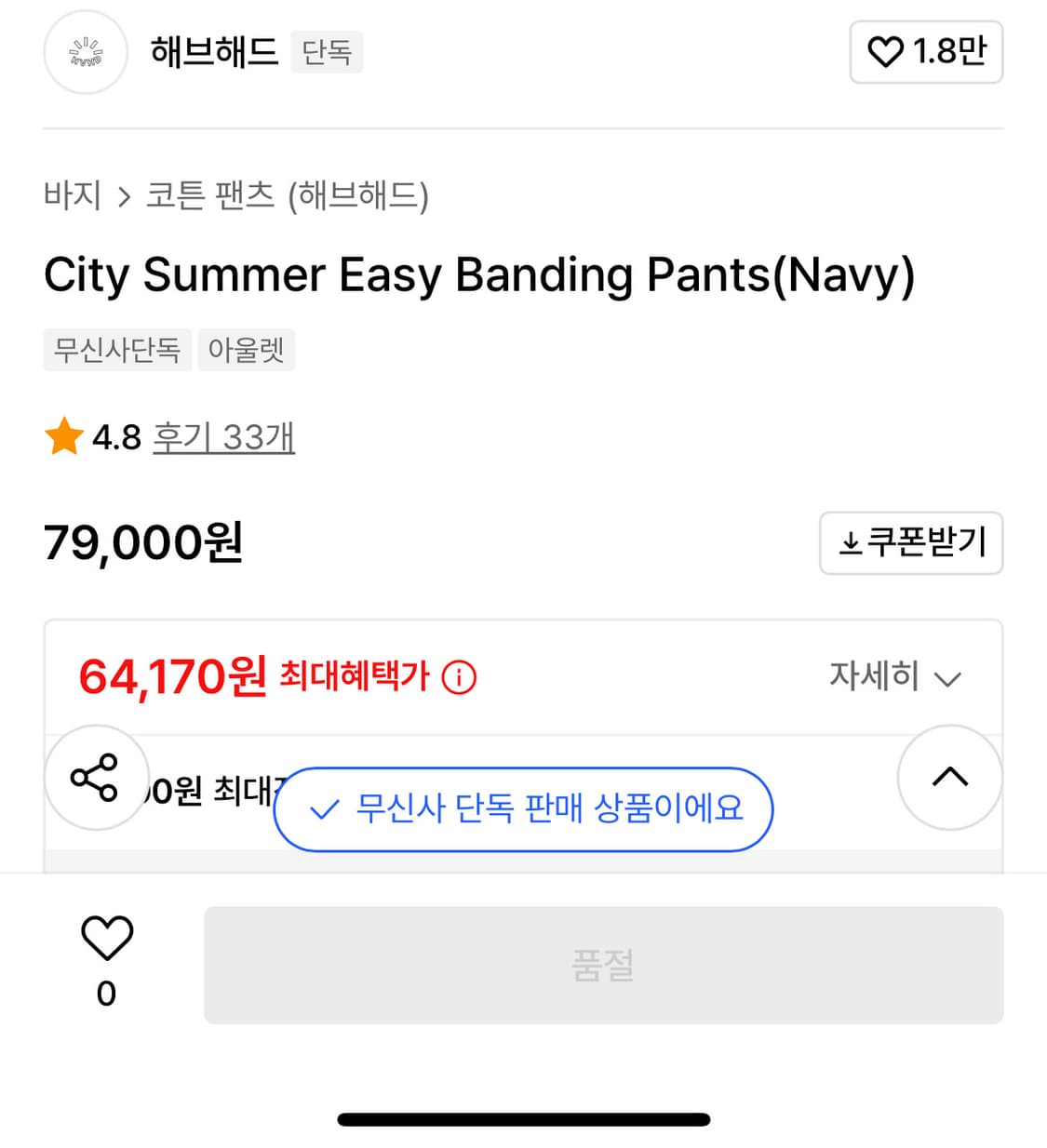
Task: Open the 해브해드 brand profile image
Action: click(x=85, y=52)
